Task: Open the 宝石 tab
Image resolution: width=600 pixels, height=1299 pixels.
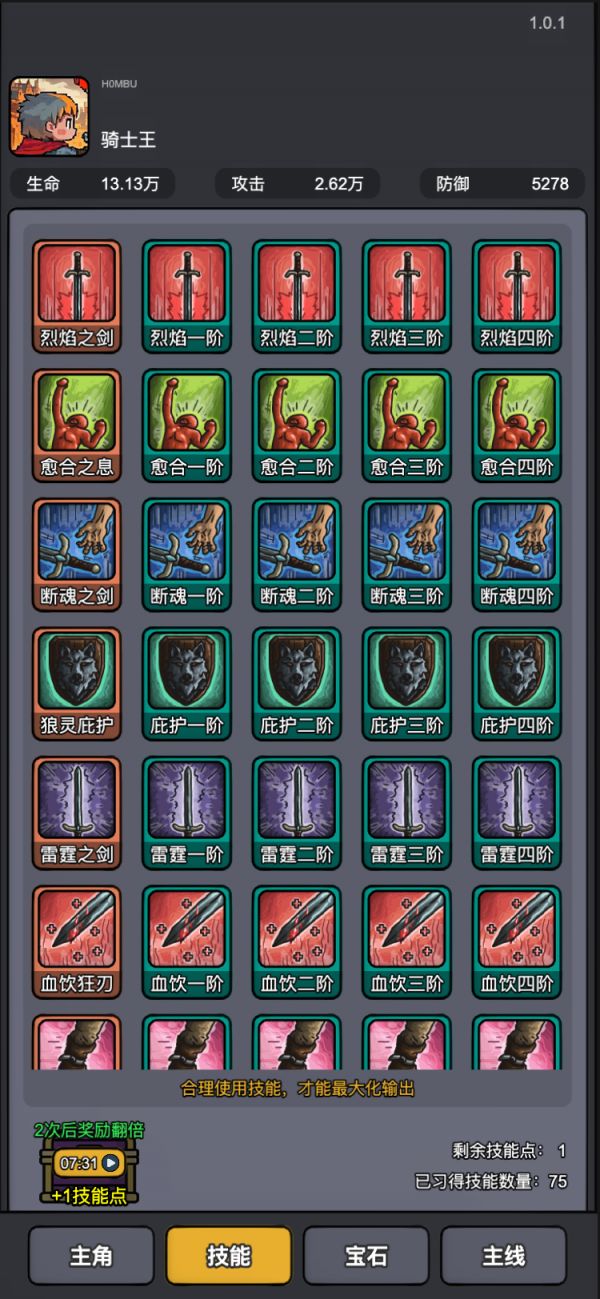Action: pyautogui.click(x=366, y=1256)
